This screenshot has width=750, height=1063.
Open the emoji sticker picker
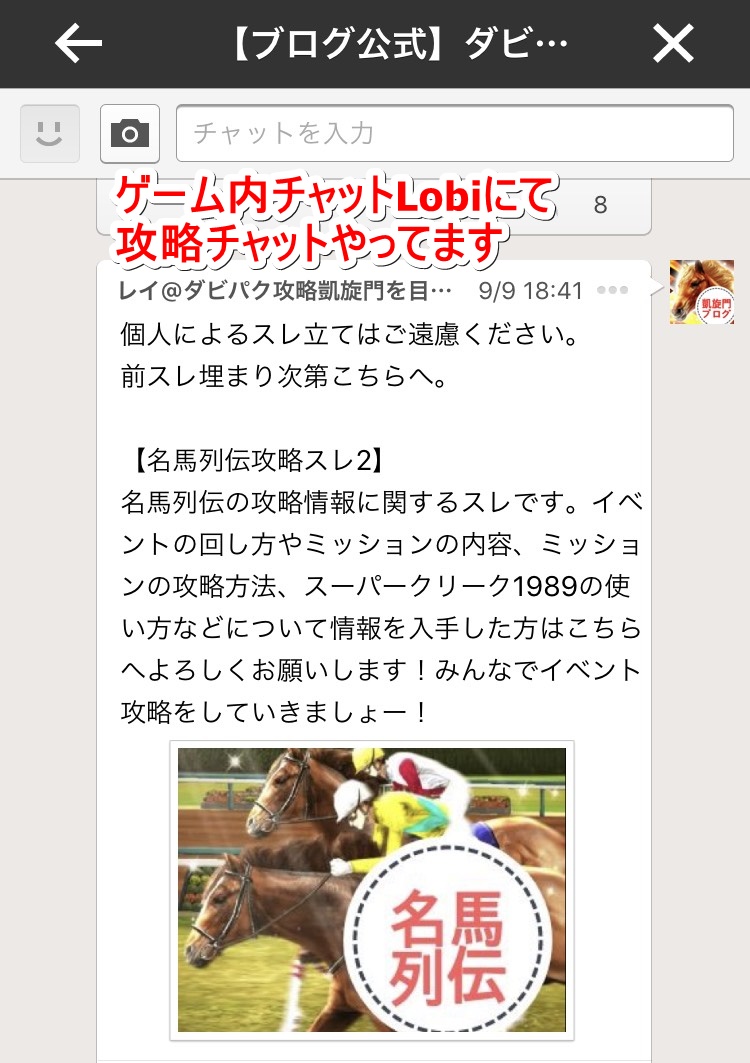tap(50, 133)
